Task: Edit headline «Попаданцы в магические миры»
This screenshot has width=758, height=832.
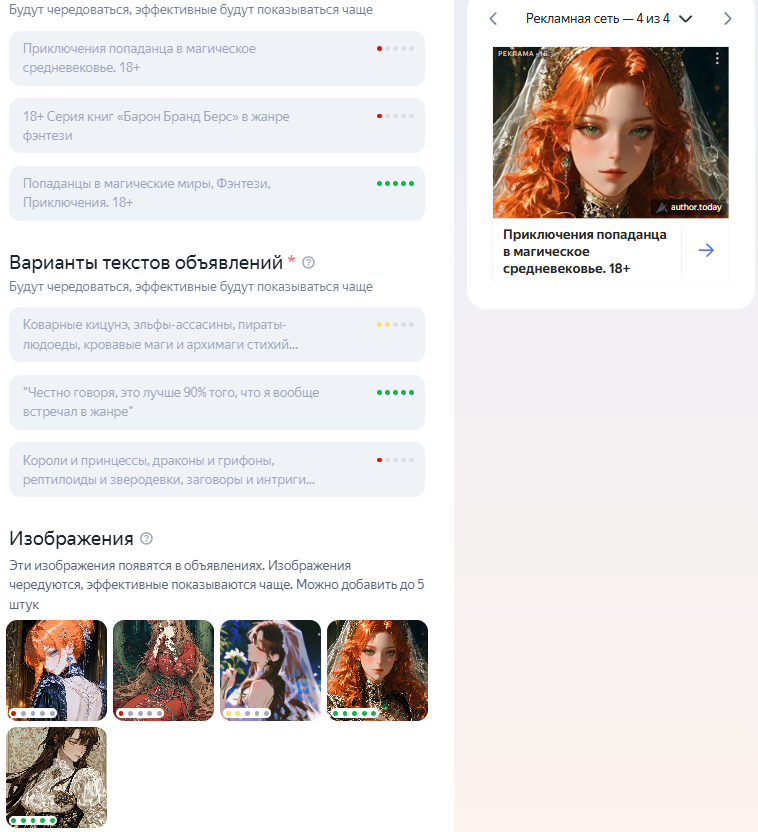Action: 190,193
